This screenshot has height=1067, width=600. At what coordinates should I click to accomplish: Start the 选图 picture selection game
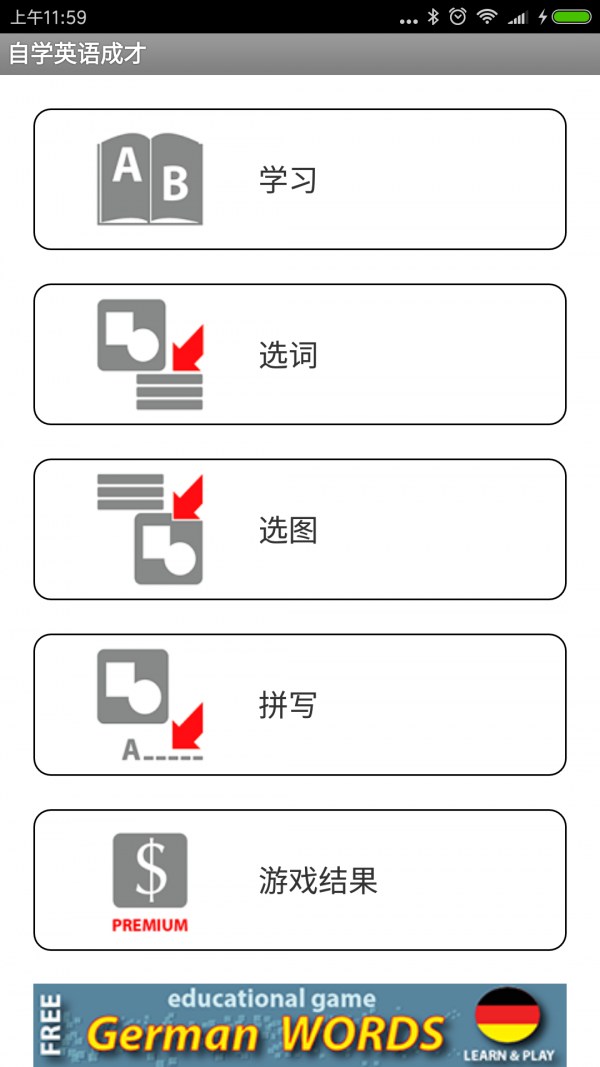(300, 530)
